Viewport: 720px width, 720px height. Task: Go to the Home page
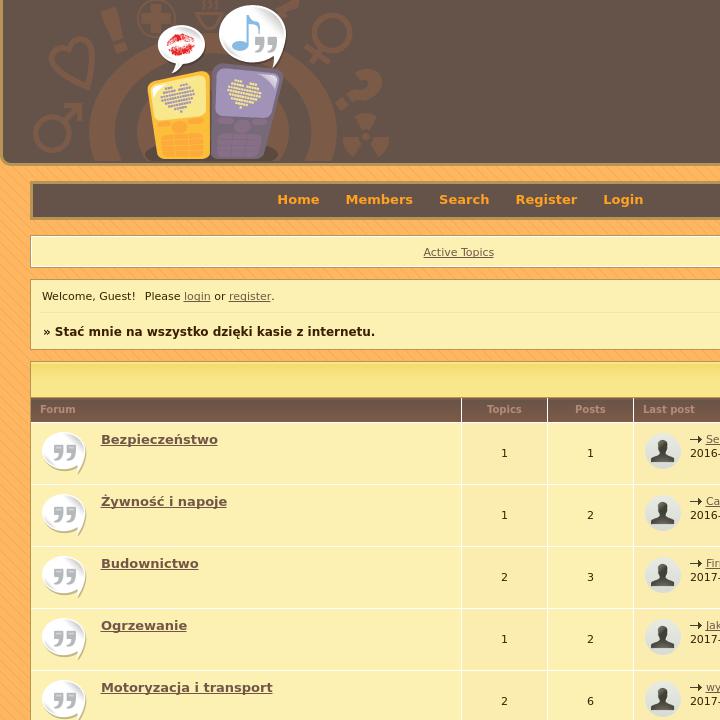(x=298, y=200)
